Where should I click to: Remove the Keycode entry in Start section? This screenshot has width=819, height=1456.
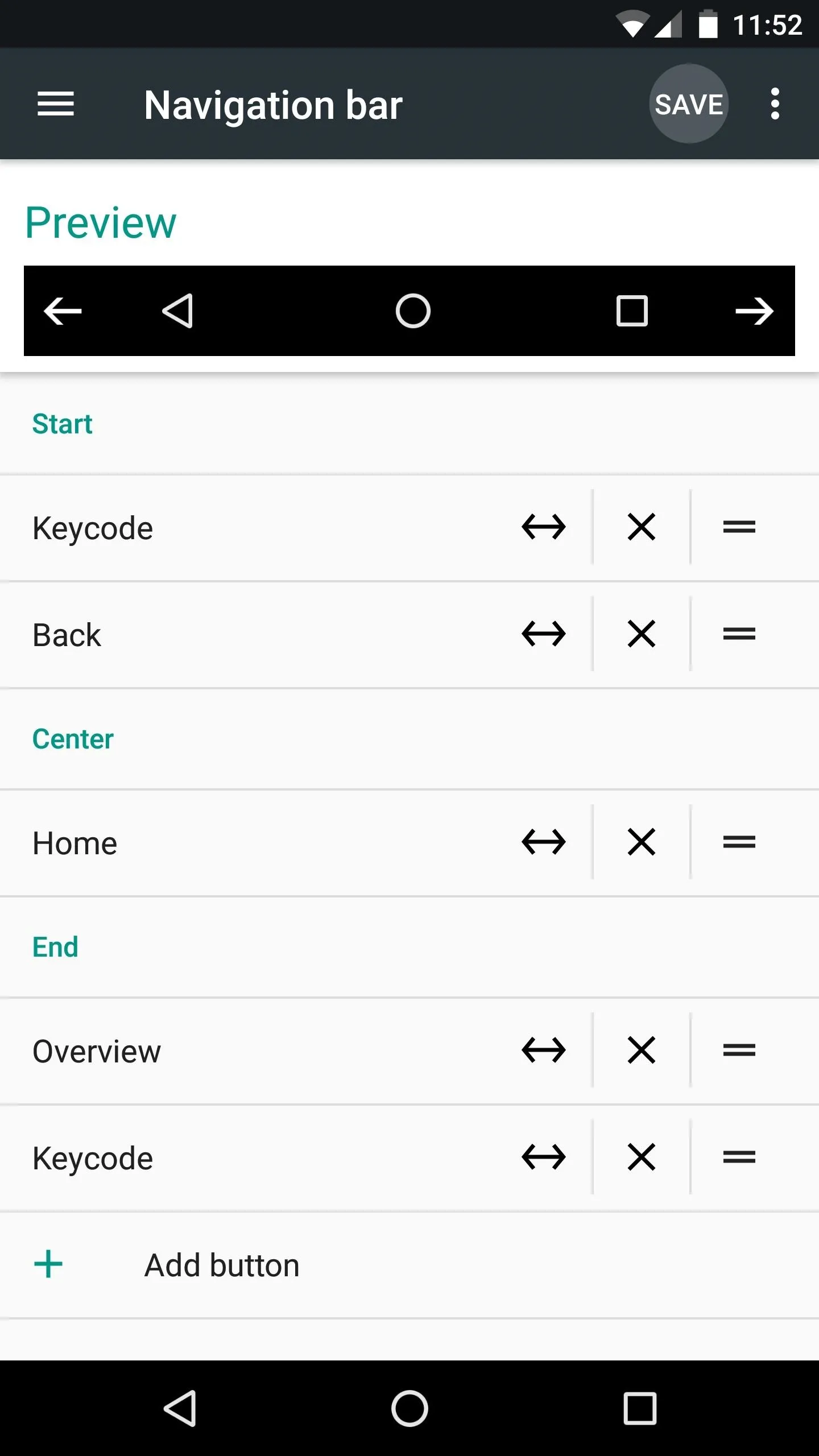pos(642,527)
